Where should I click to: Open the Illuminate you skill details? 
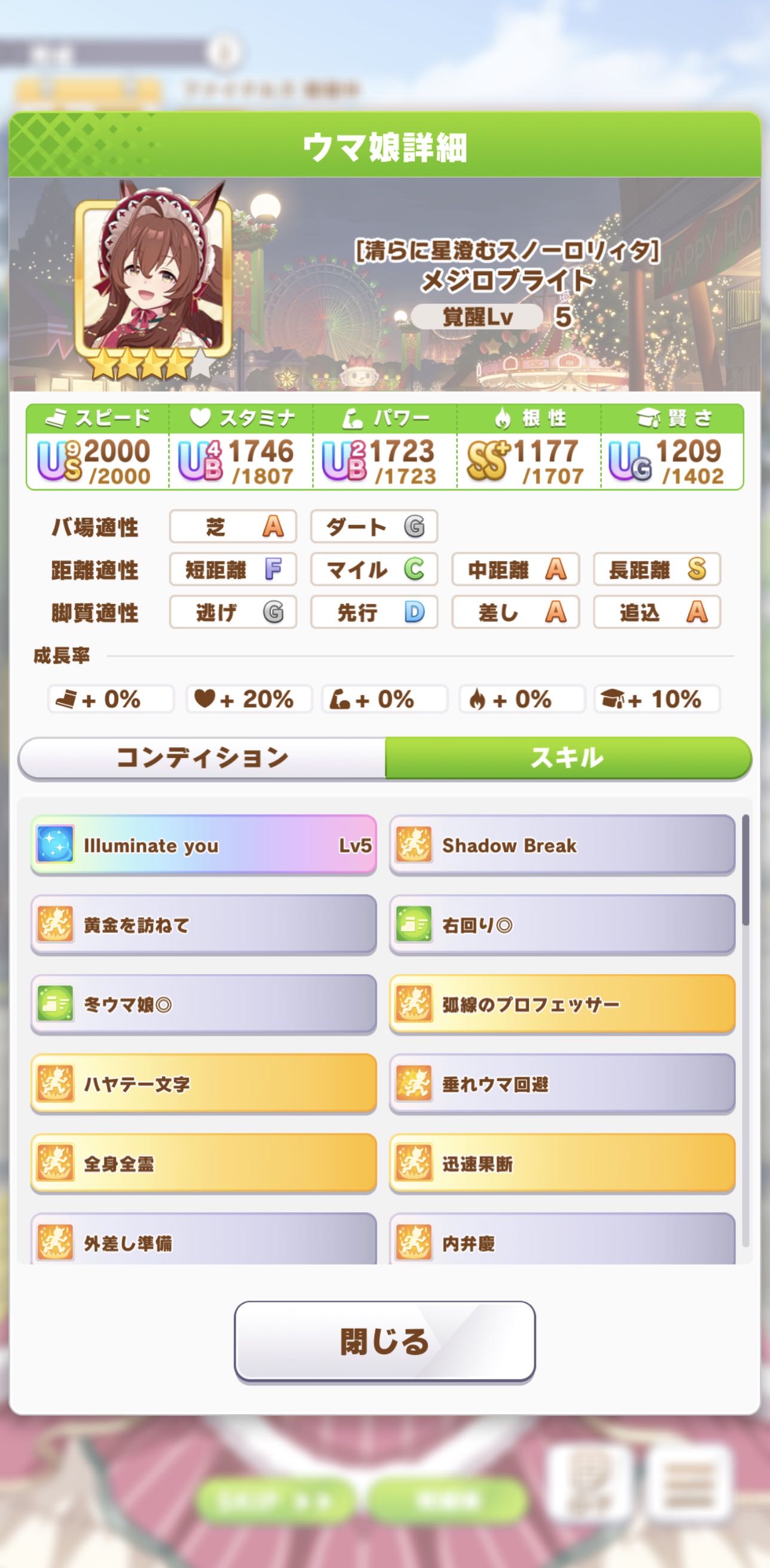point(204,845)
